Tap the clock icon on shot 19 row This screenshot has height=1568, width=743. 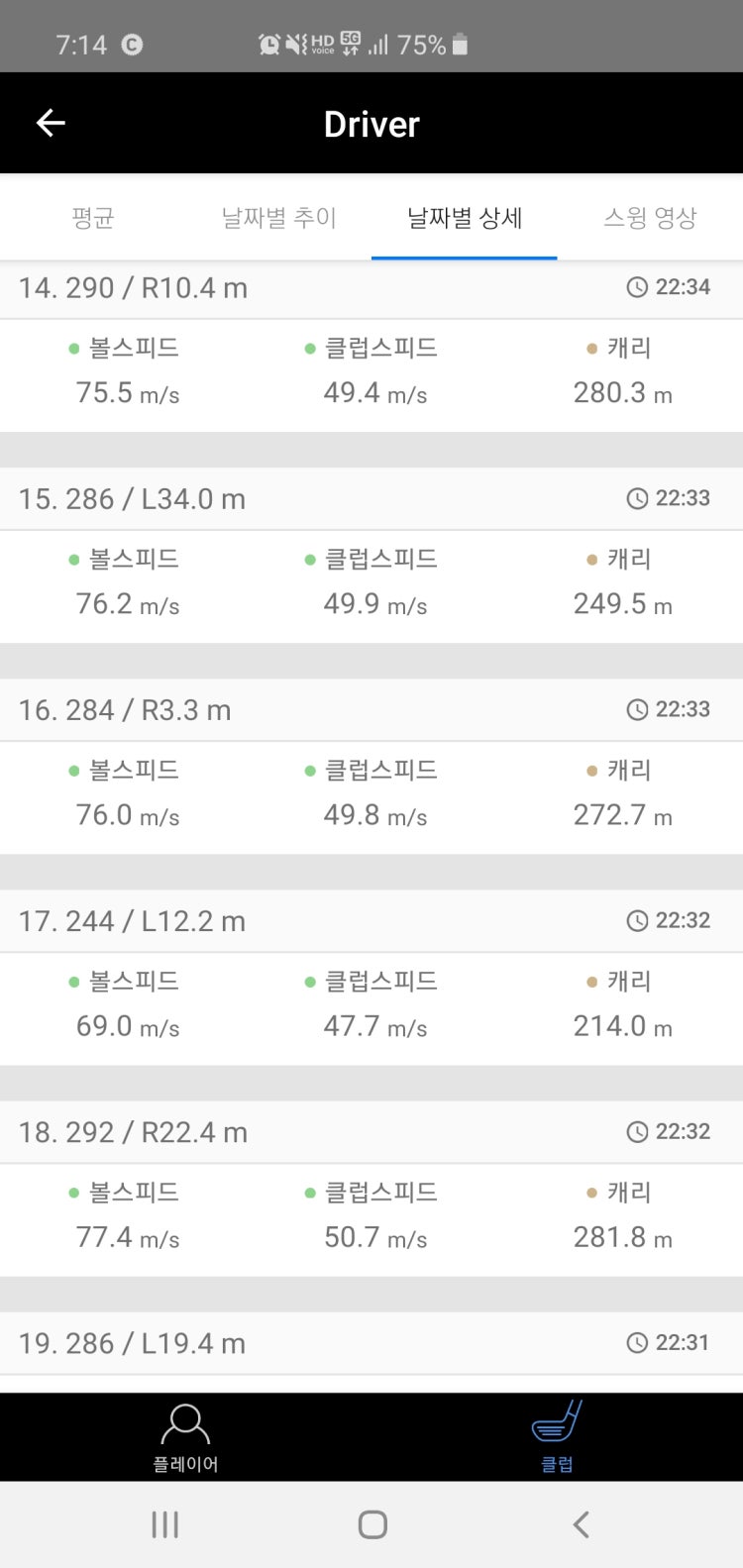(635, 1343)
